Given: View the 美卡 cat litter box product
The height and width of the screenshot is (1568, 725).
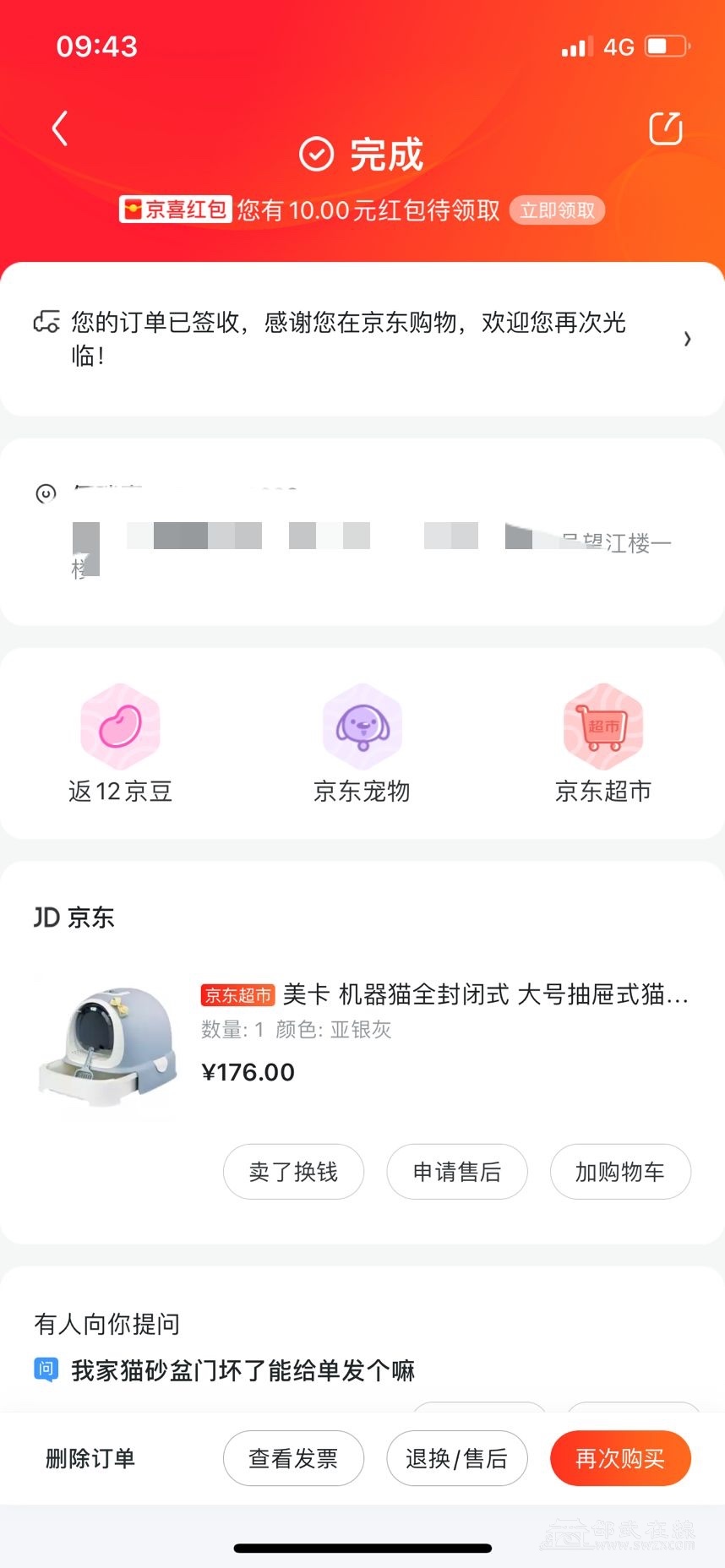Looking at the screenshot, I should click(x=485, y=995).
